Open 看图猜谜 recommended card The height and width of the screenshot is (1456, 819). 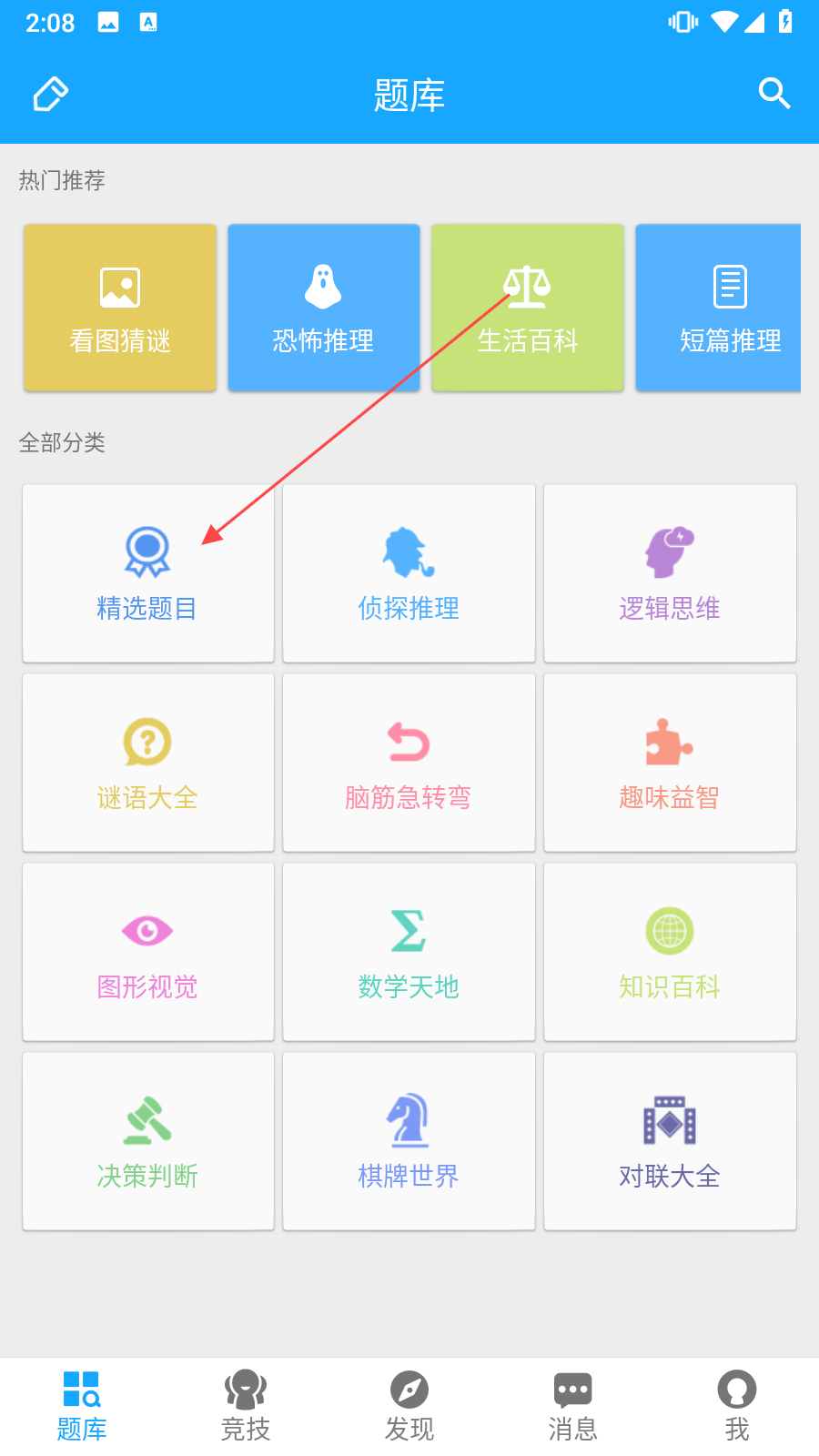tap(120, 308)
